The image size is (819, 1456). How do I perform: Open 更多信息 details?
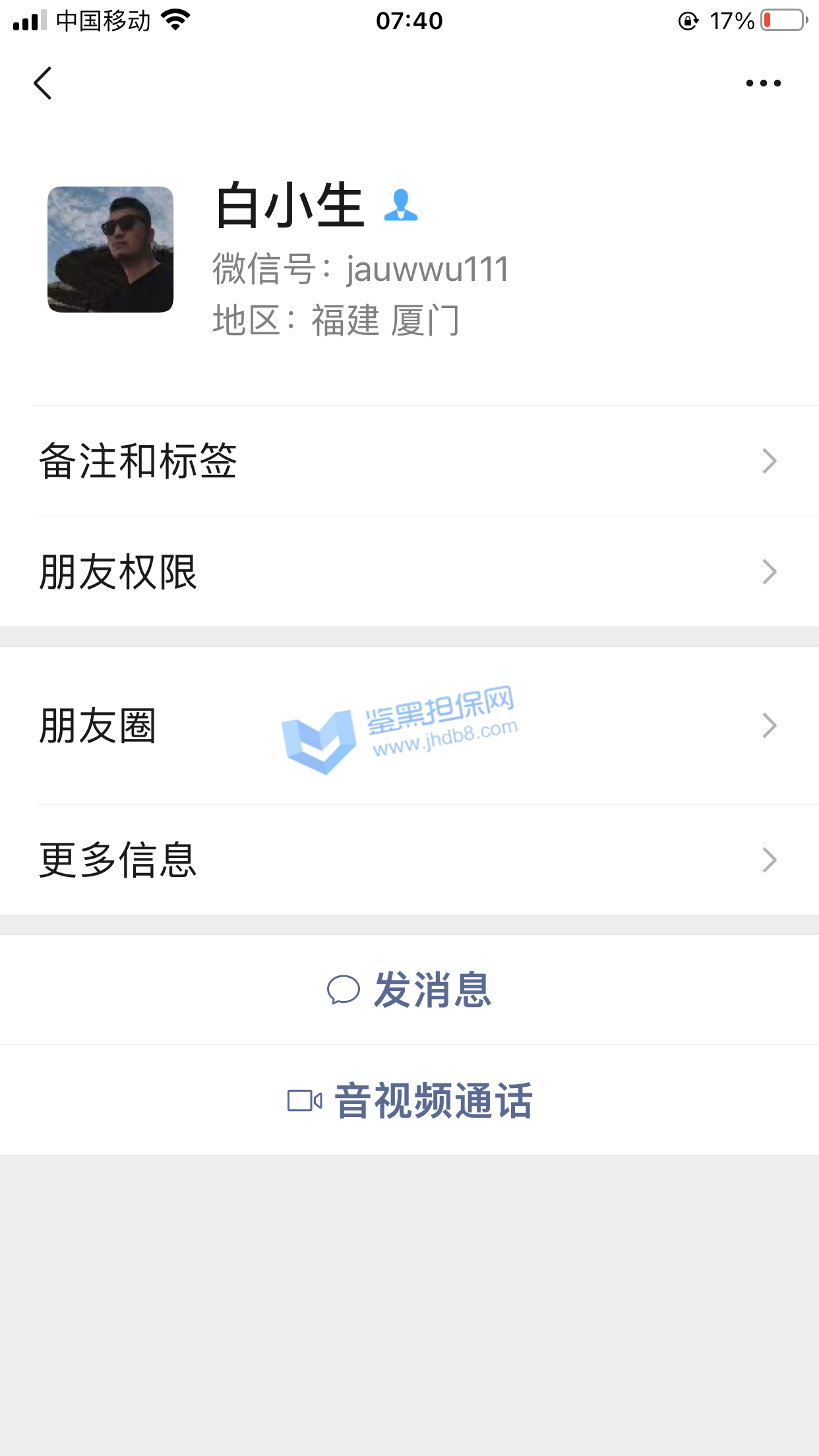click(x=409, y=860)
